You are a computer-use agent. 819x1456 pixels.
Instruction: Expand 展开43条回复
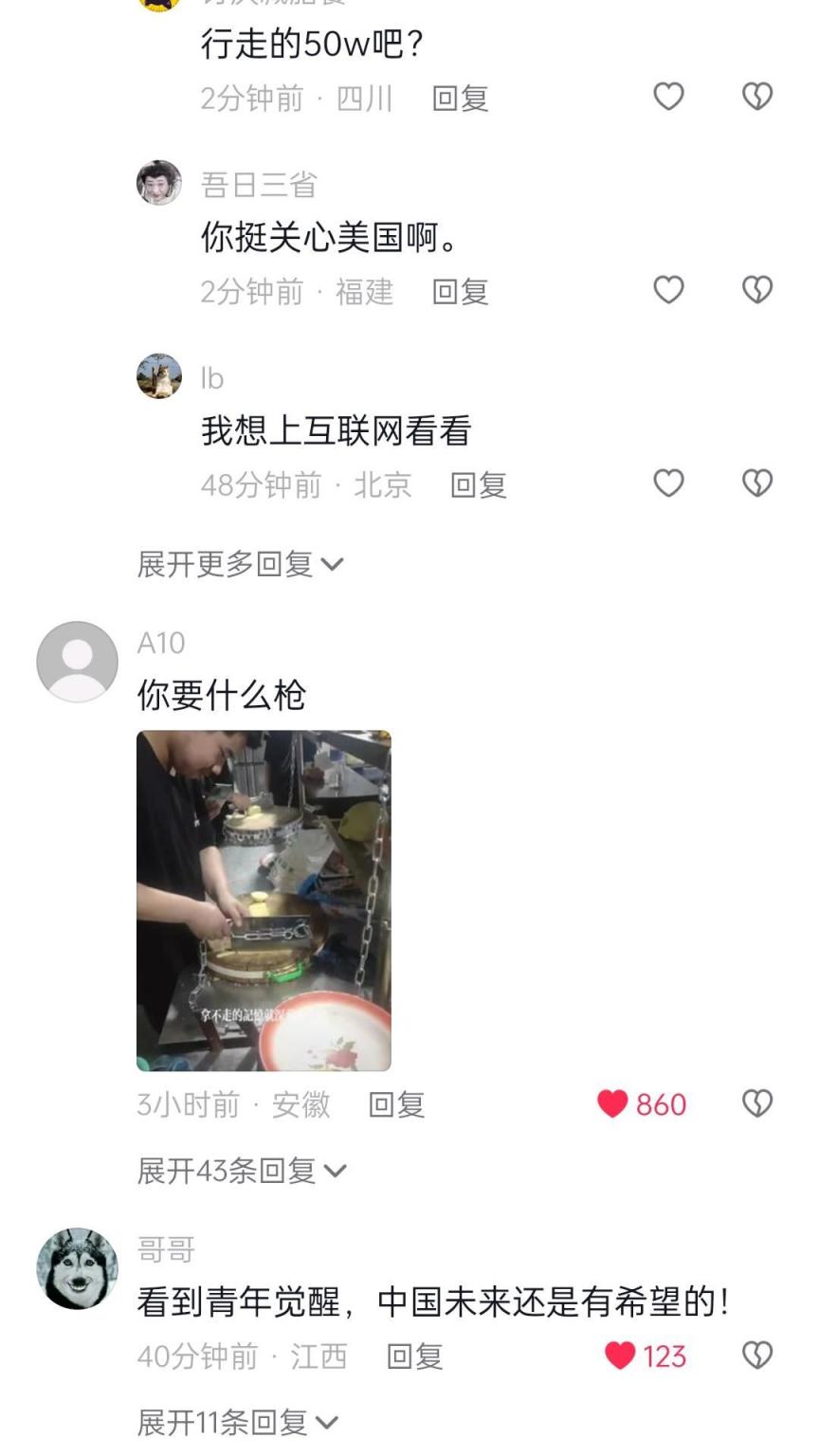241,1172
